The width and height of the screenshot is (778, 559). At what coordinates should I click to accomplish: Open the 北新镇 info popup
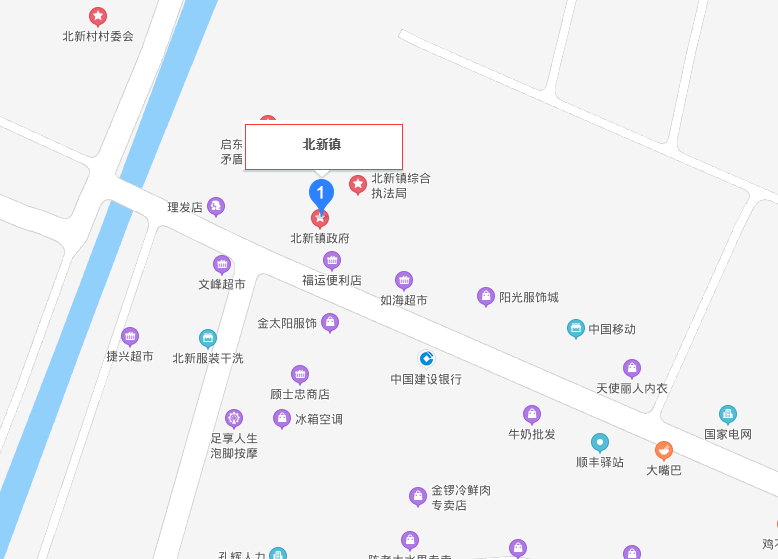(x=324, y=147)
